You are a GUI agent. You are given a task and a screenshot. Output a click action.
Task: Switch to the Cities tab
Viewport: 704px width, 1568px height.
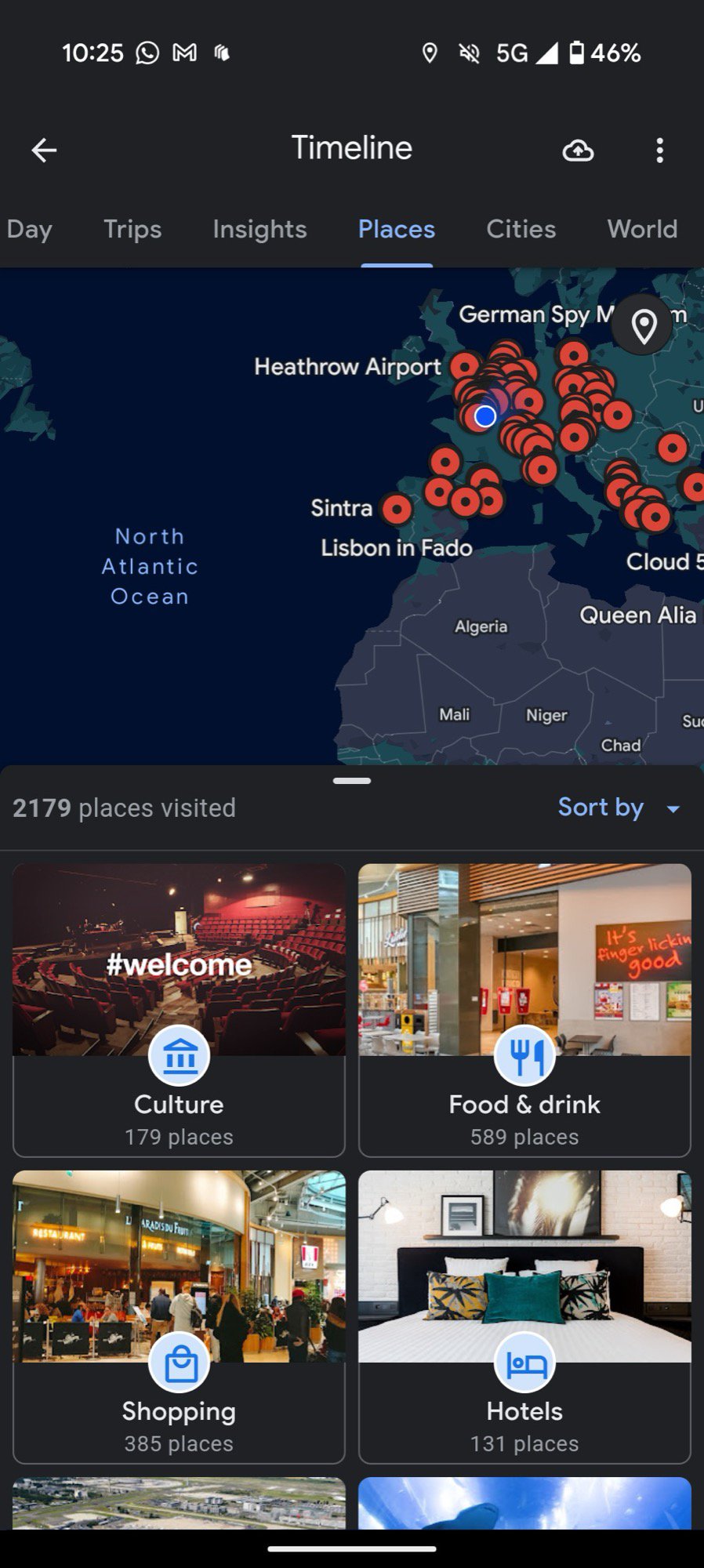coord(521,229)
